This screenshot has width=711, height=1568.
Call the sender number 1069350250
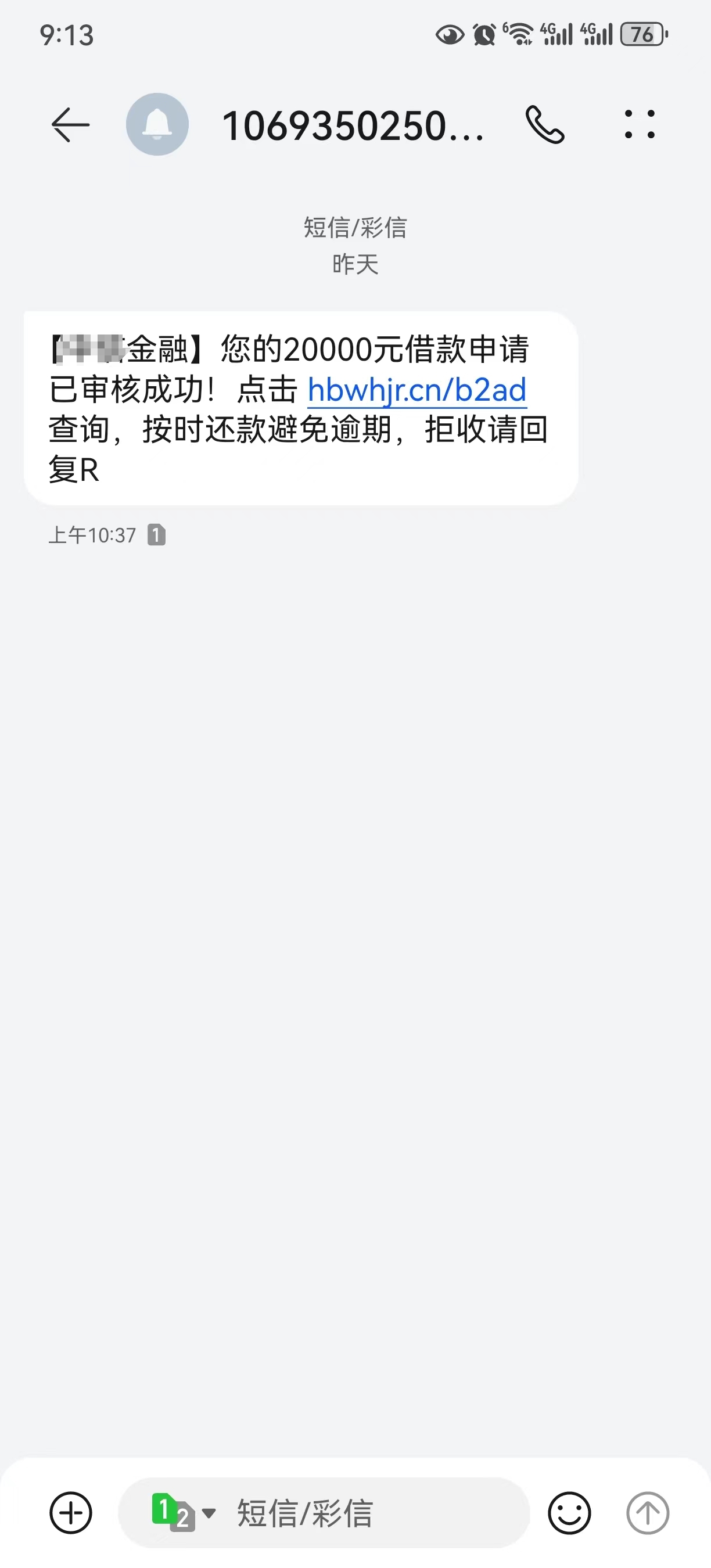point(545,125)
